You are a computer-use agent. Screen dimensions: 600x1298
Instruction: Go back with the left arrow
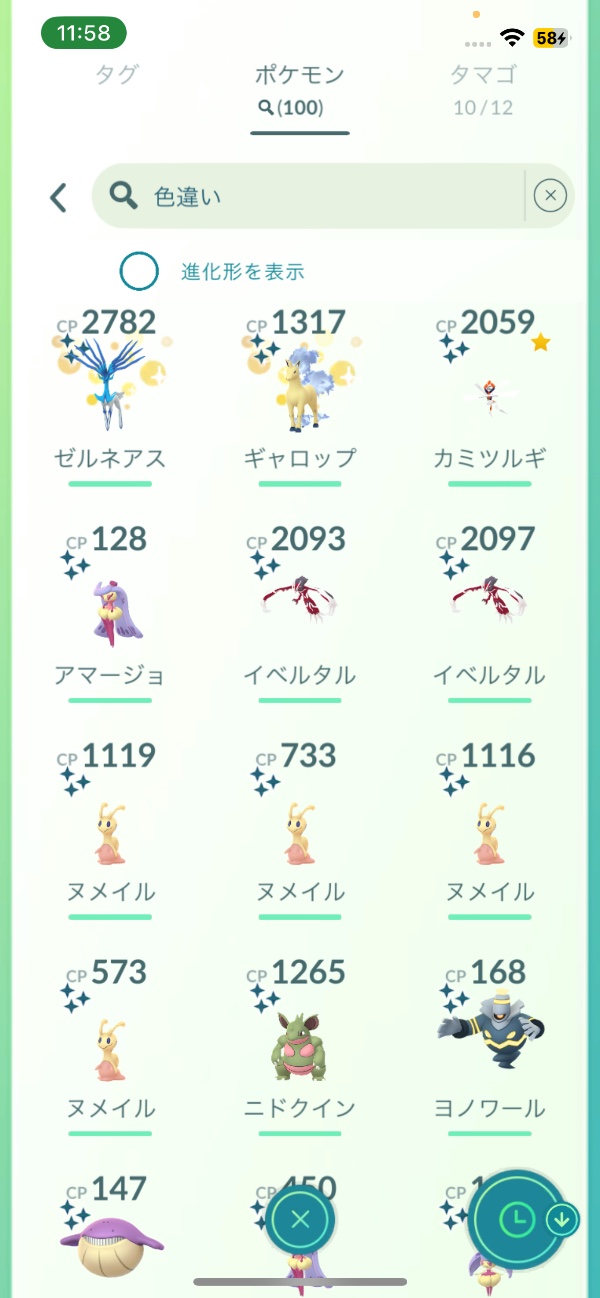[x=59, y=197]
